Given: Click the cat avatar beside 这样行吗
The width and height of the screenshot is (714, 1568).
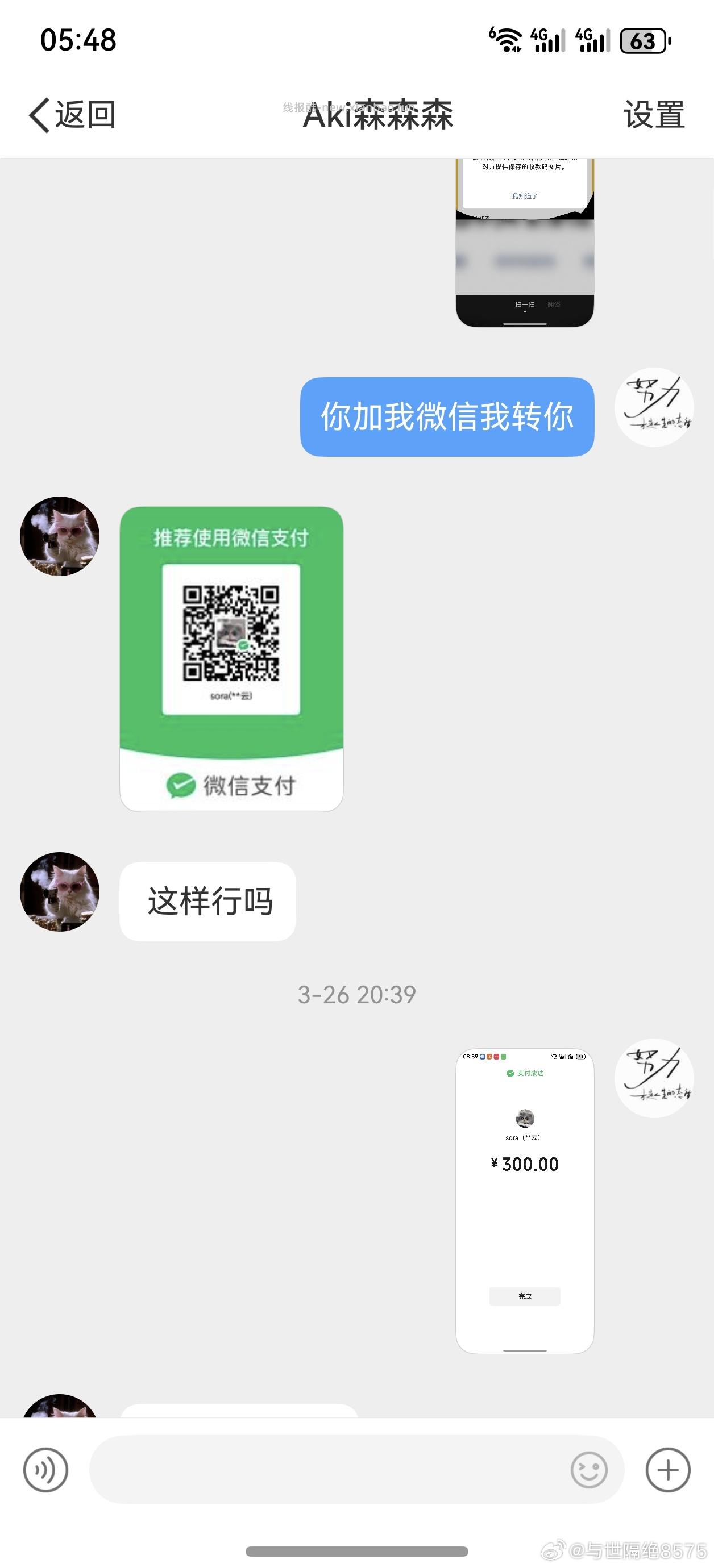Looking at the screenshot, I should [x=61, y=891].
